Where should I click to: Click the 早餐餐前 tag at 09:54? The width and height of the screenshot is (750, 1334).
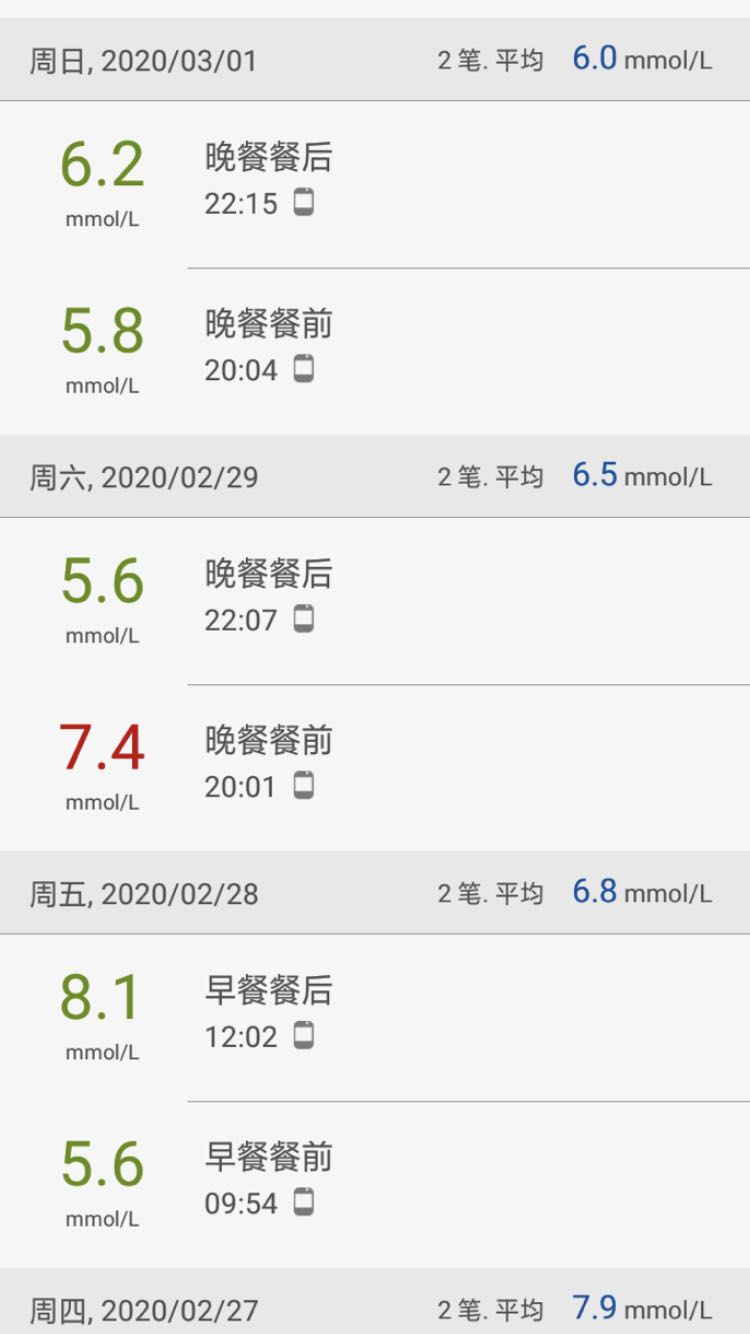click(270, 1158)
